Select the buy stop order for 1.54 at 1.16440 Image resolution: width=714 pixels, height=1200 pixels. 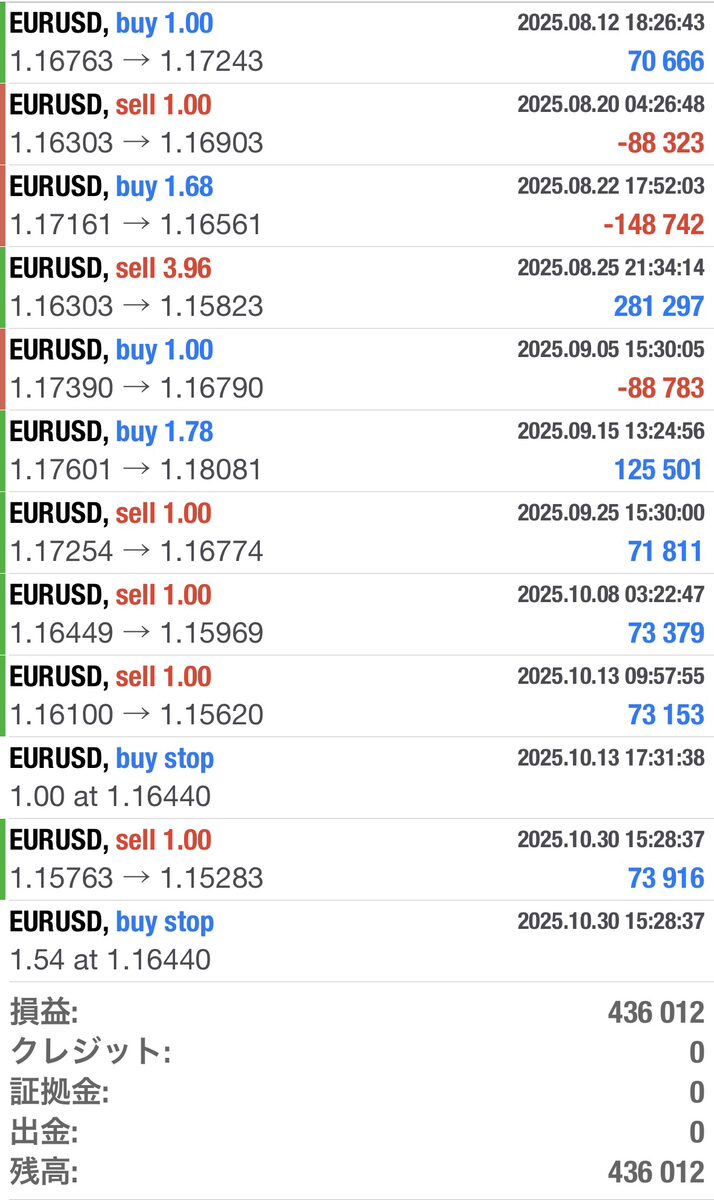point(357,942)
